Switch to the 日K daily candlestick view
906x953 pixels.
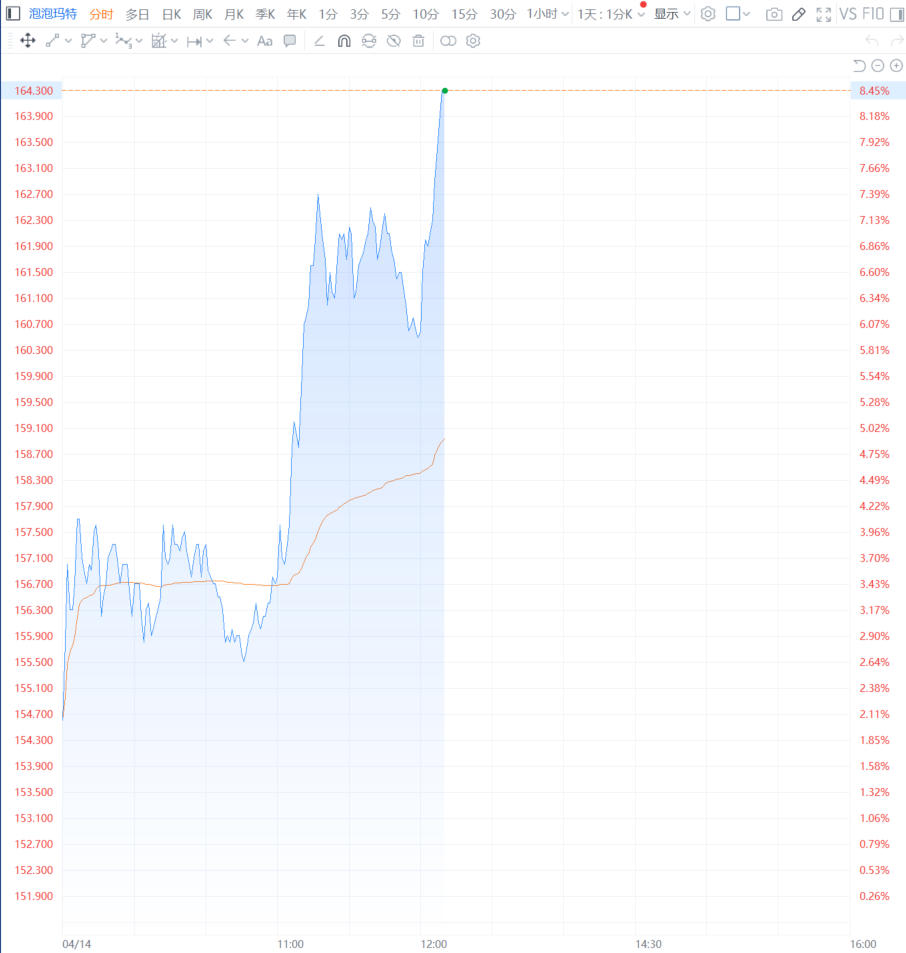pos(171,14)
